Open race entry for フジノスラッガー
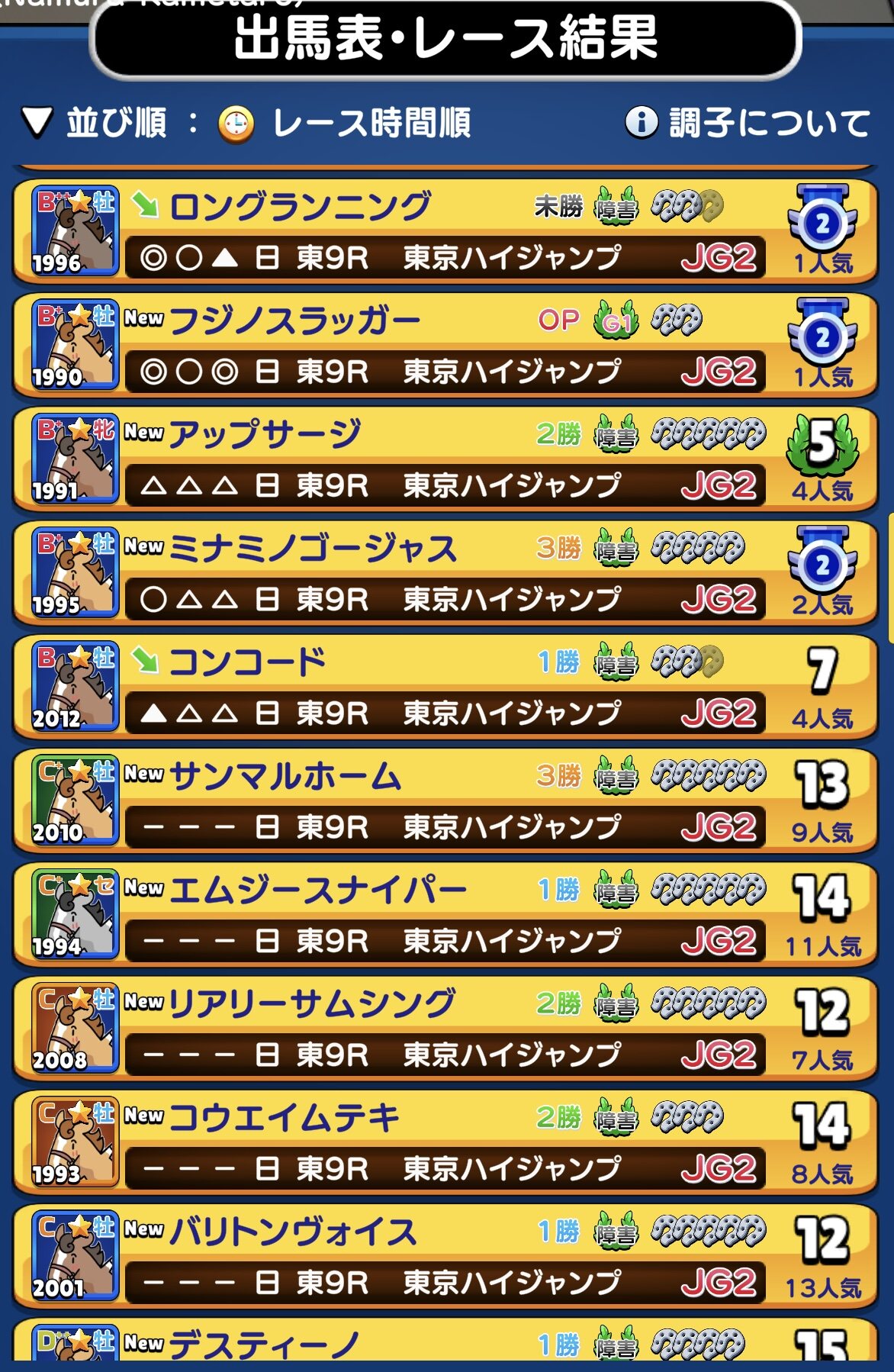The height and width of the screenshot is (1372, 894). (x=445, y=345)
